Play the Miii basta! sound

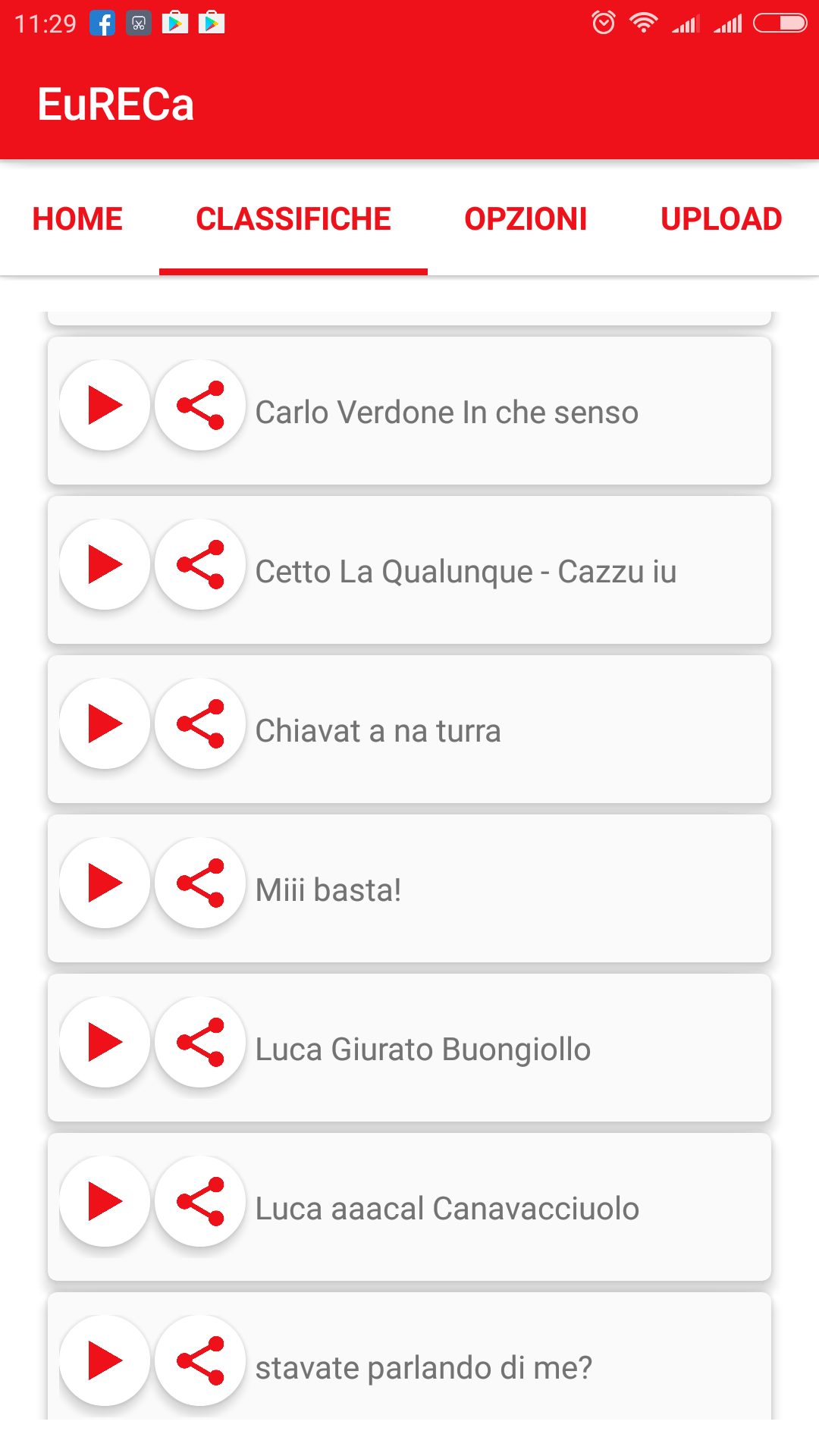tap(105, 883)
